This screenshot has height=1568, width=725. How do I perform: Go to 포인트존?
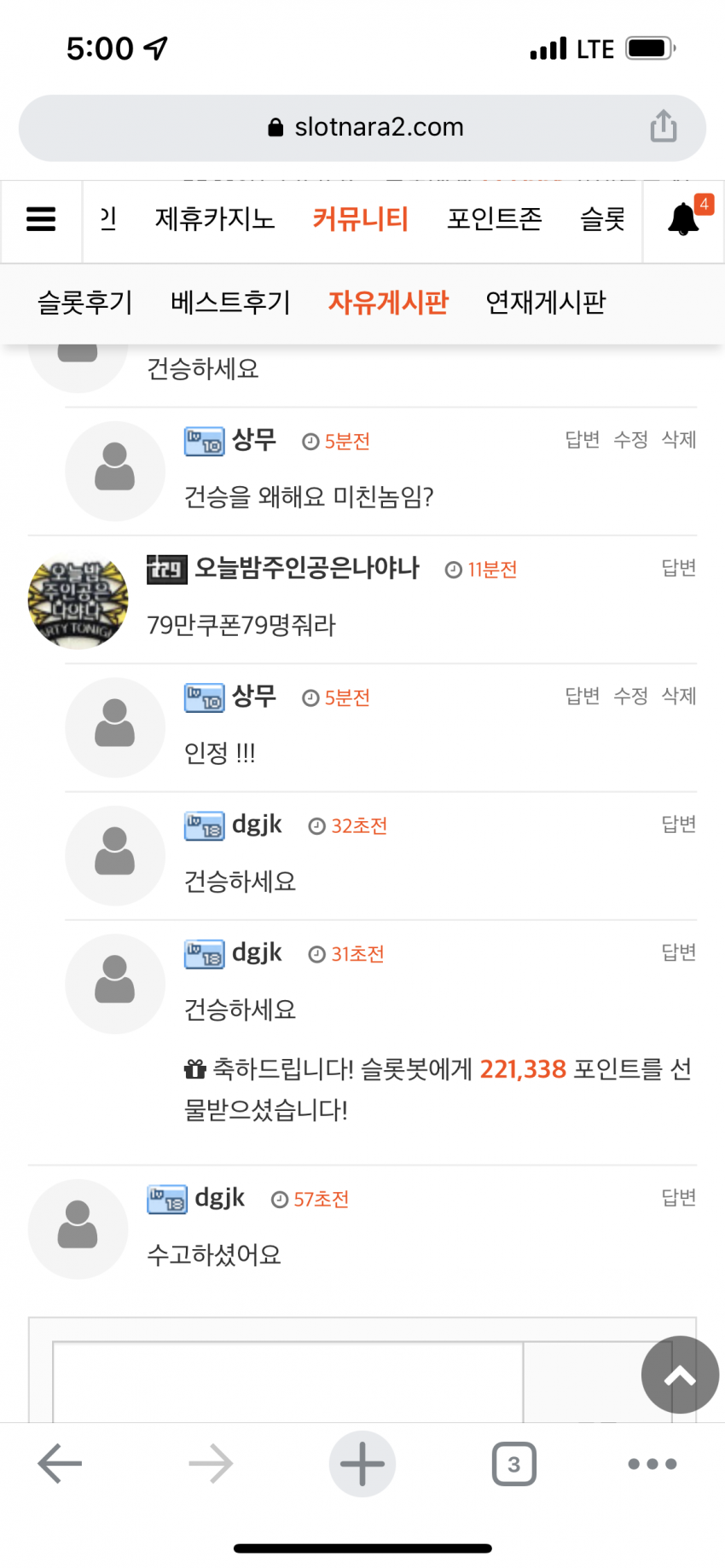[494, 219]
